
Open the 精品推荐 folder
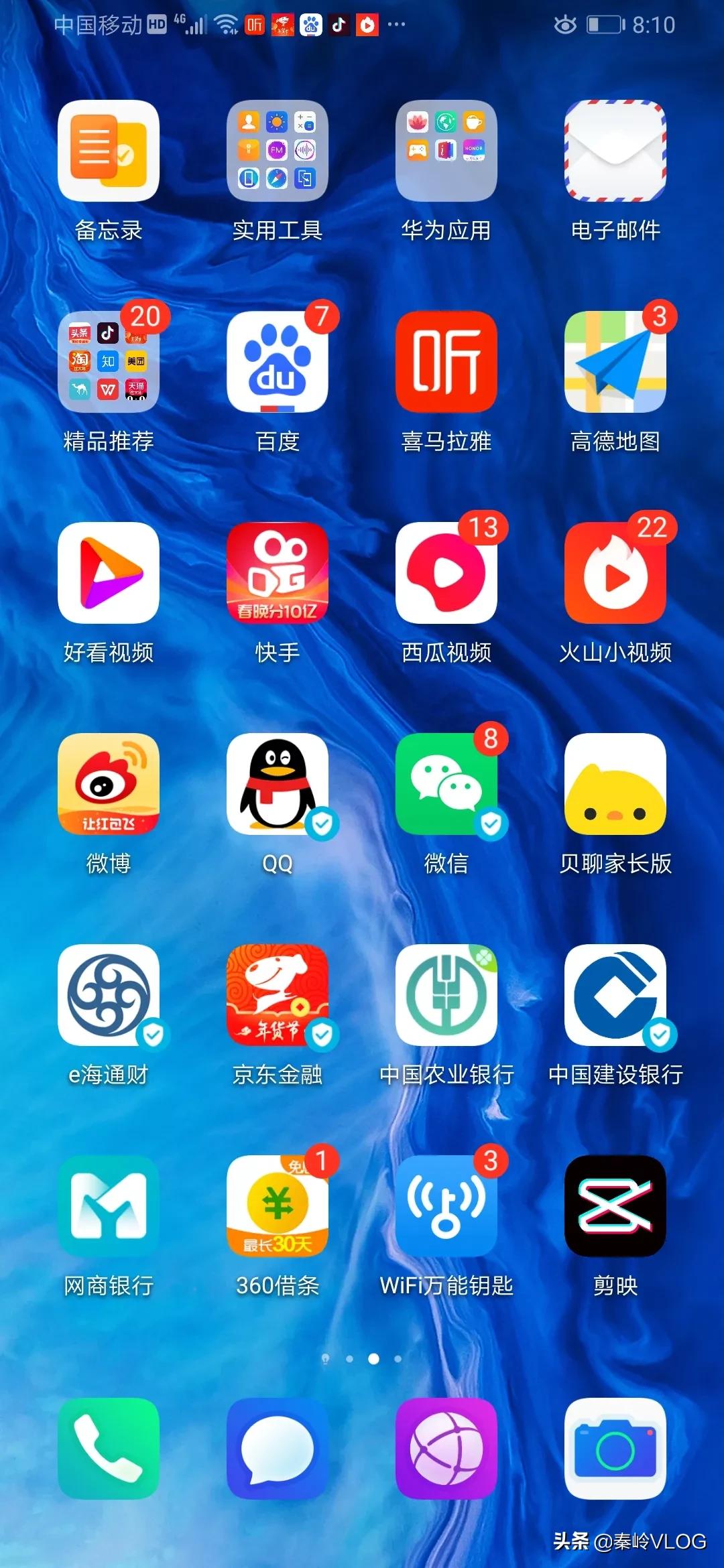click(x=109, y=362)
